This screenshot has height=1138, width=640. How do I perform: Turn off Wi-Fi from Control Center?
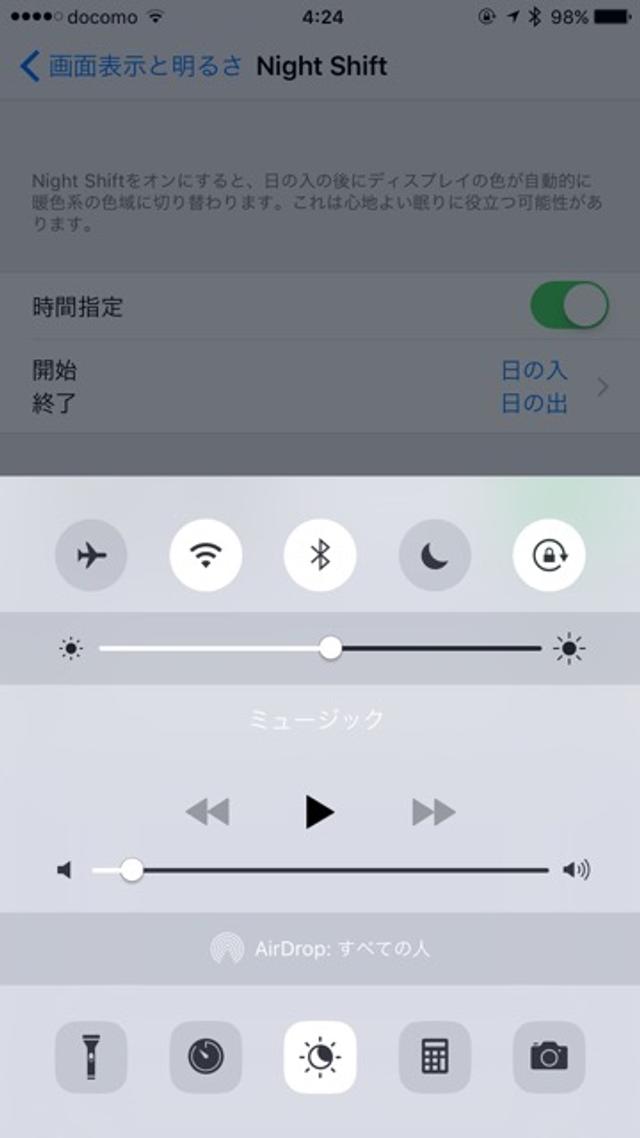[206, 555]
